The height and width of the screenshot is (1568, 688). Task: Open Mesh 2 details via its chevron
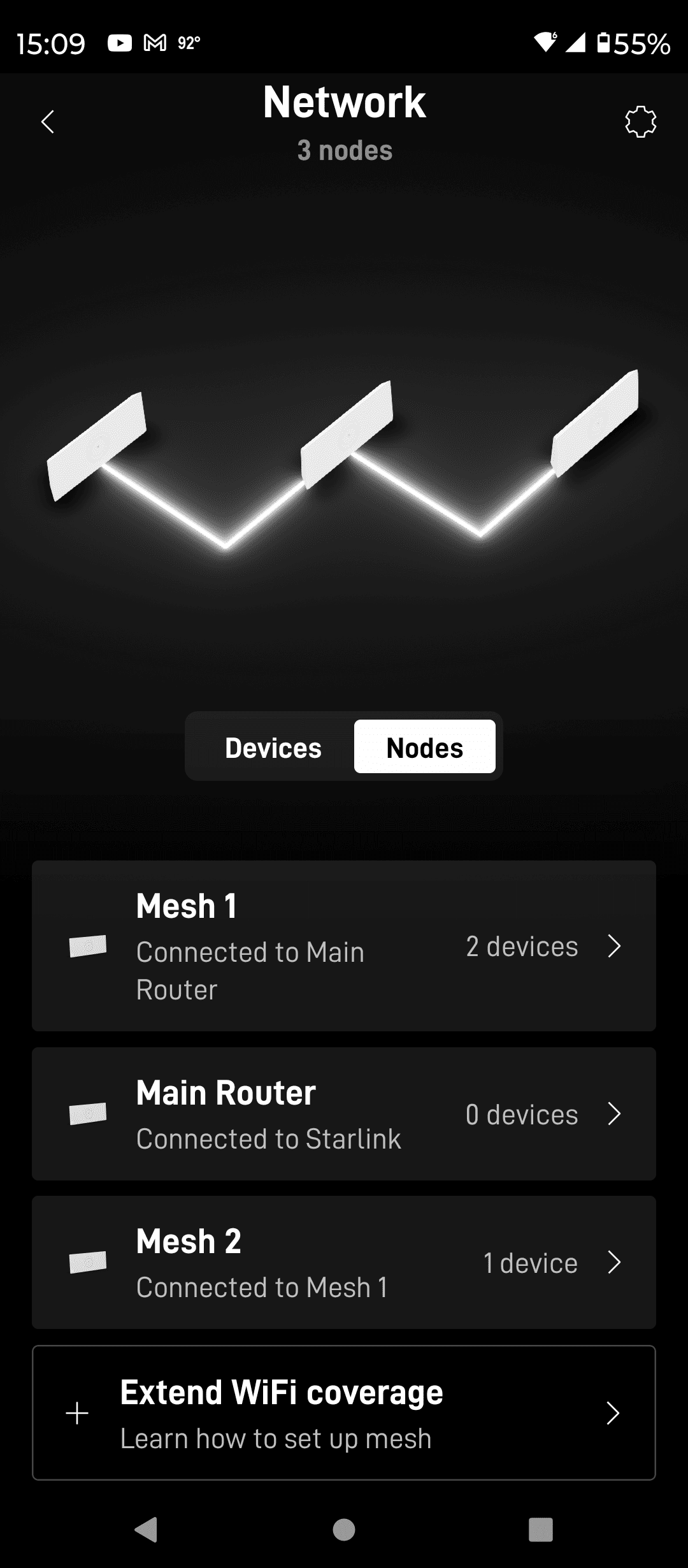[x=615, y=1262]
